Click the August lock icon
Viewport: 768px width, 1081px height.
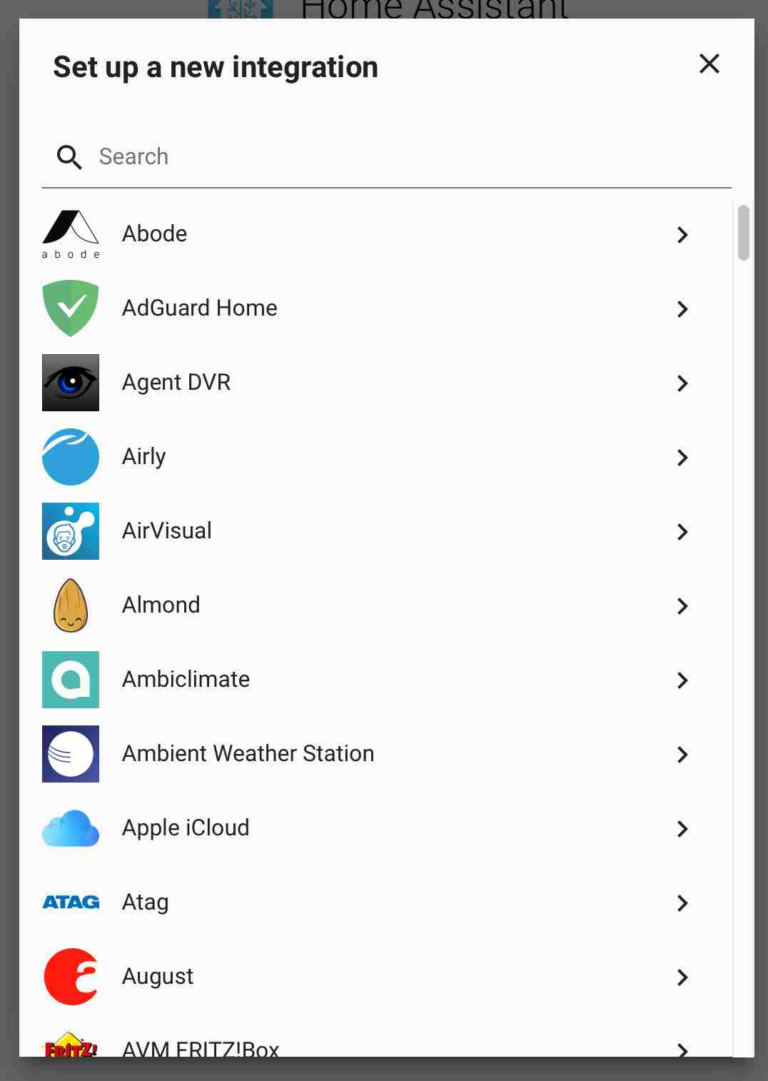(70, 976)
